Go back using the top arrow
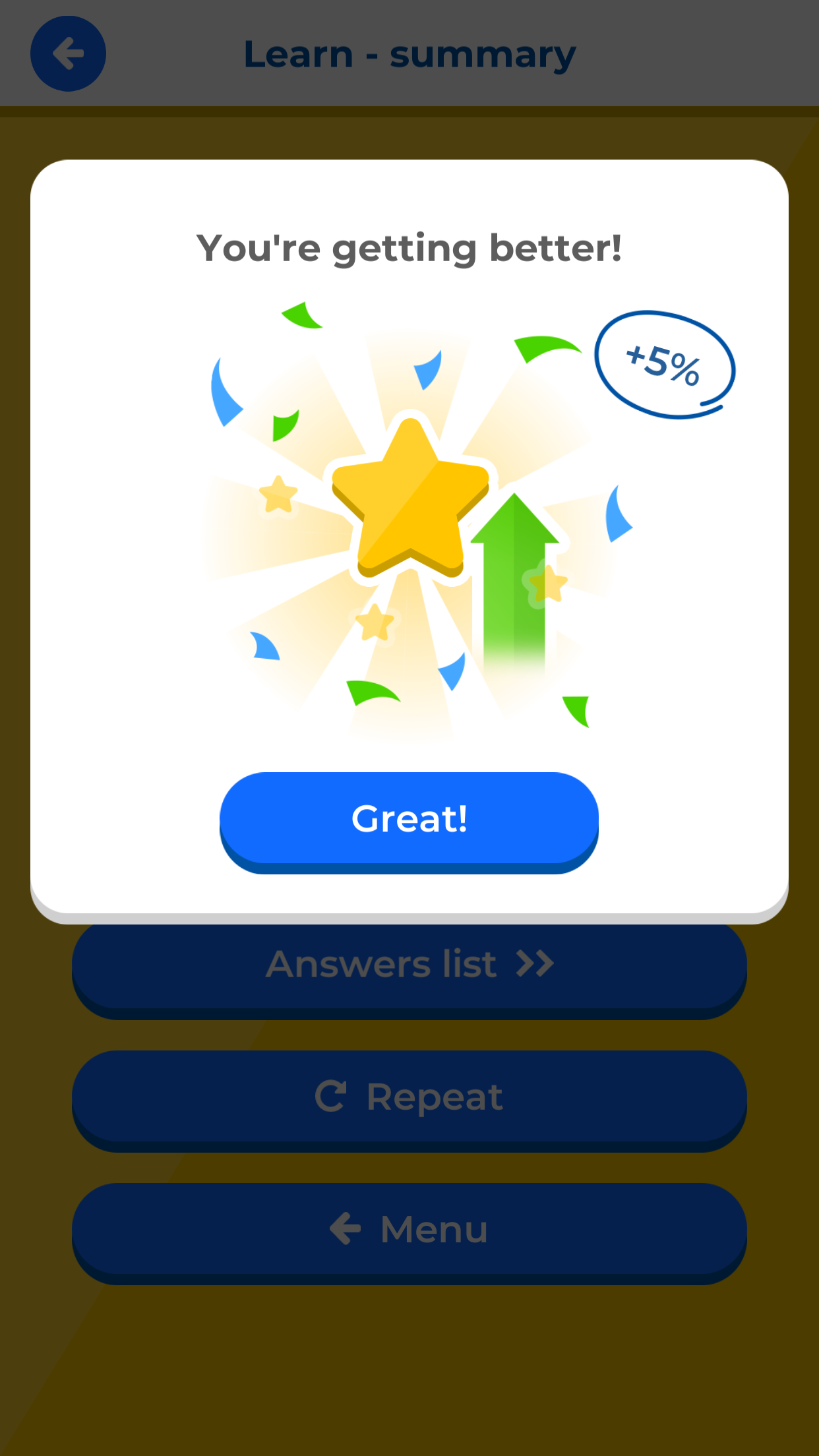 (x=68, y=54)
